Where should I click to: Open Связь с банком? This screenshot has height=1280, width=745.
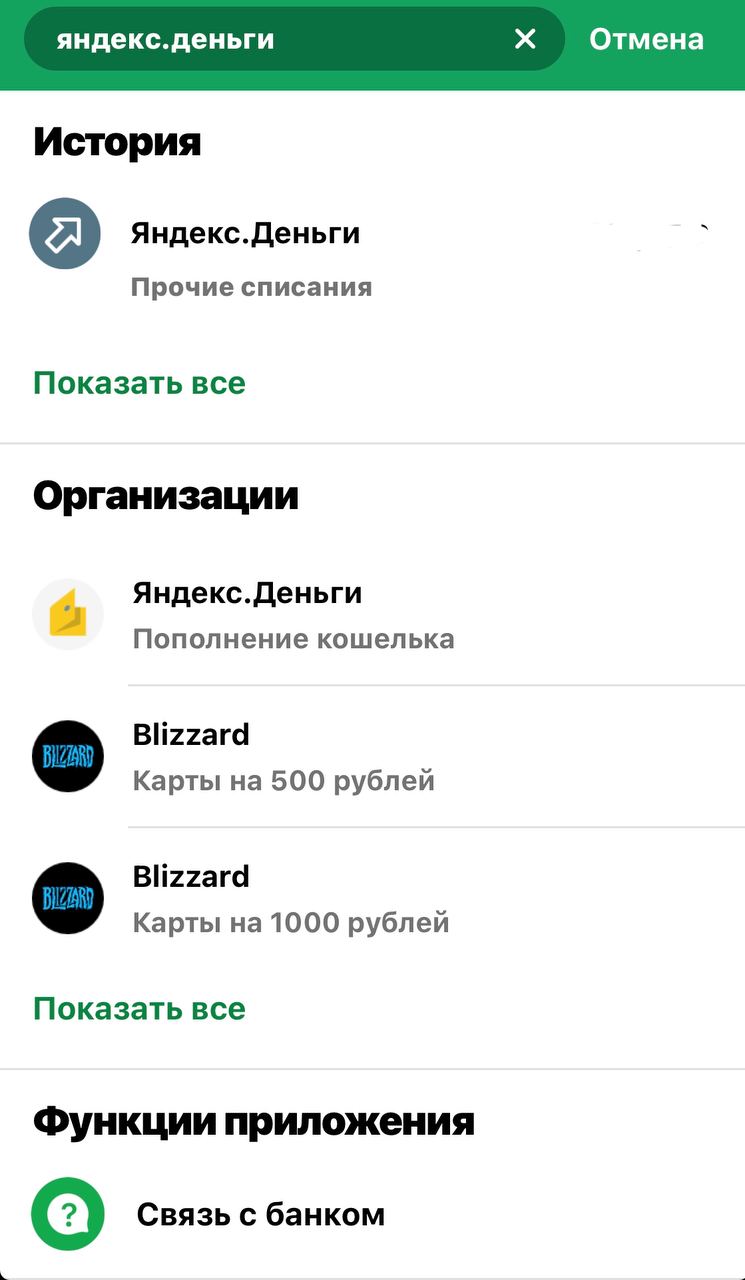click(372, 1215)
